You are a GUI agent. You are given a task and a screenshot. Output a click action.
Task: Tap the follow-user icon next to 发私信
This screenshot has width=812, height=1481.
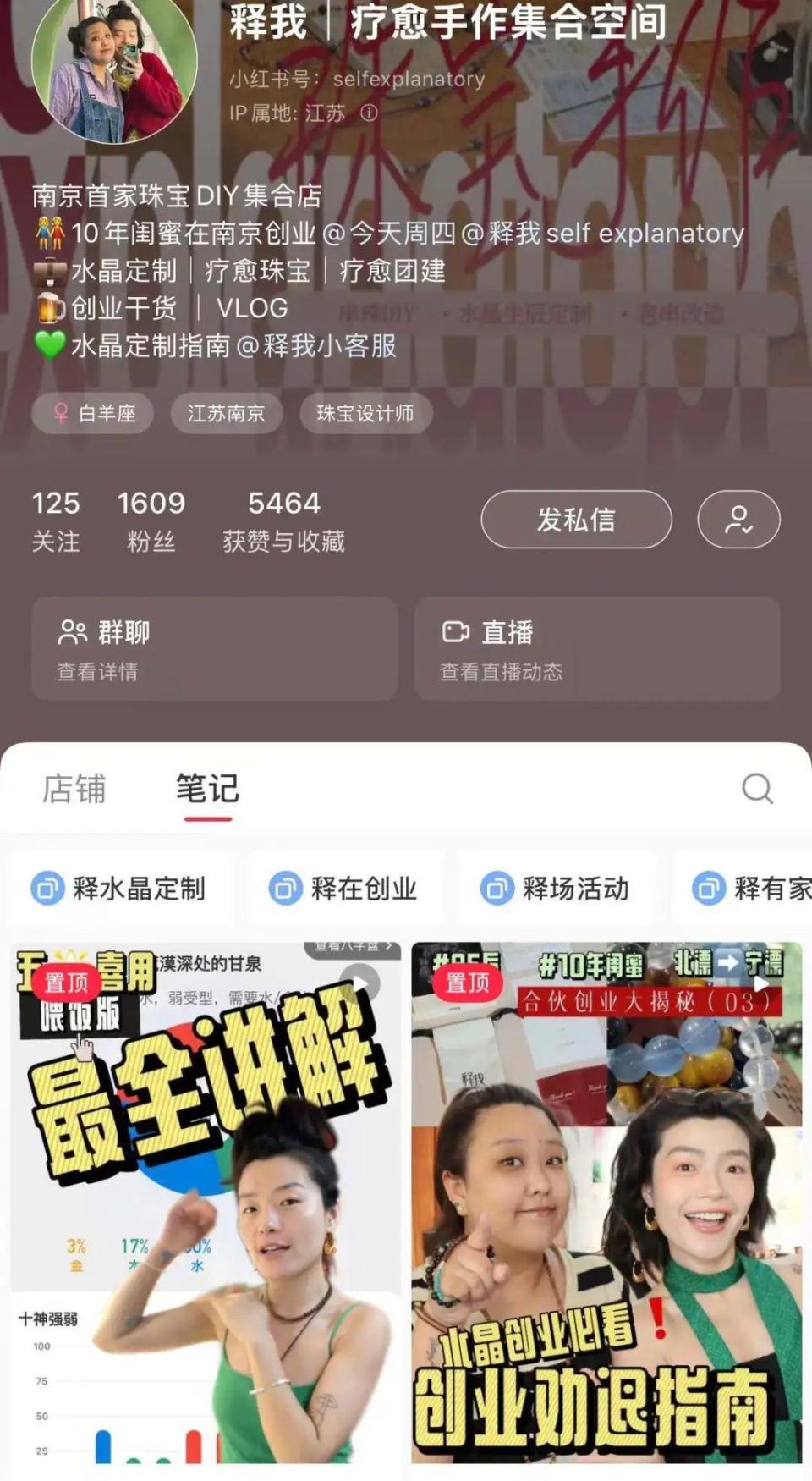738,520
